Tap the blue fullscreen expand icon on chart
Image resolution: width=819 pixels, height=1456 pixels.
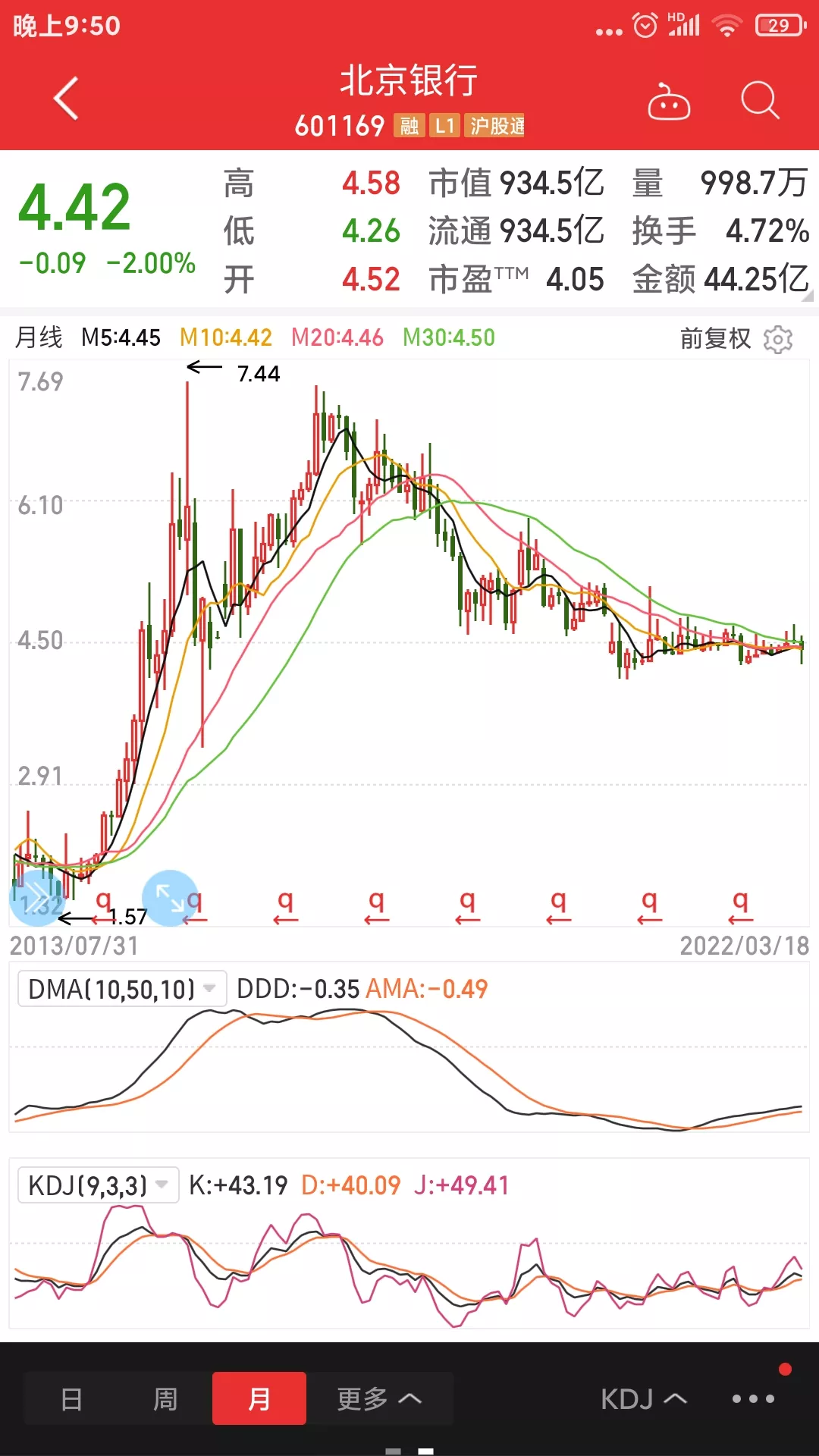pos(170,899)
